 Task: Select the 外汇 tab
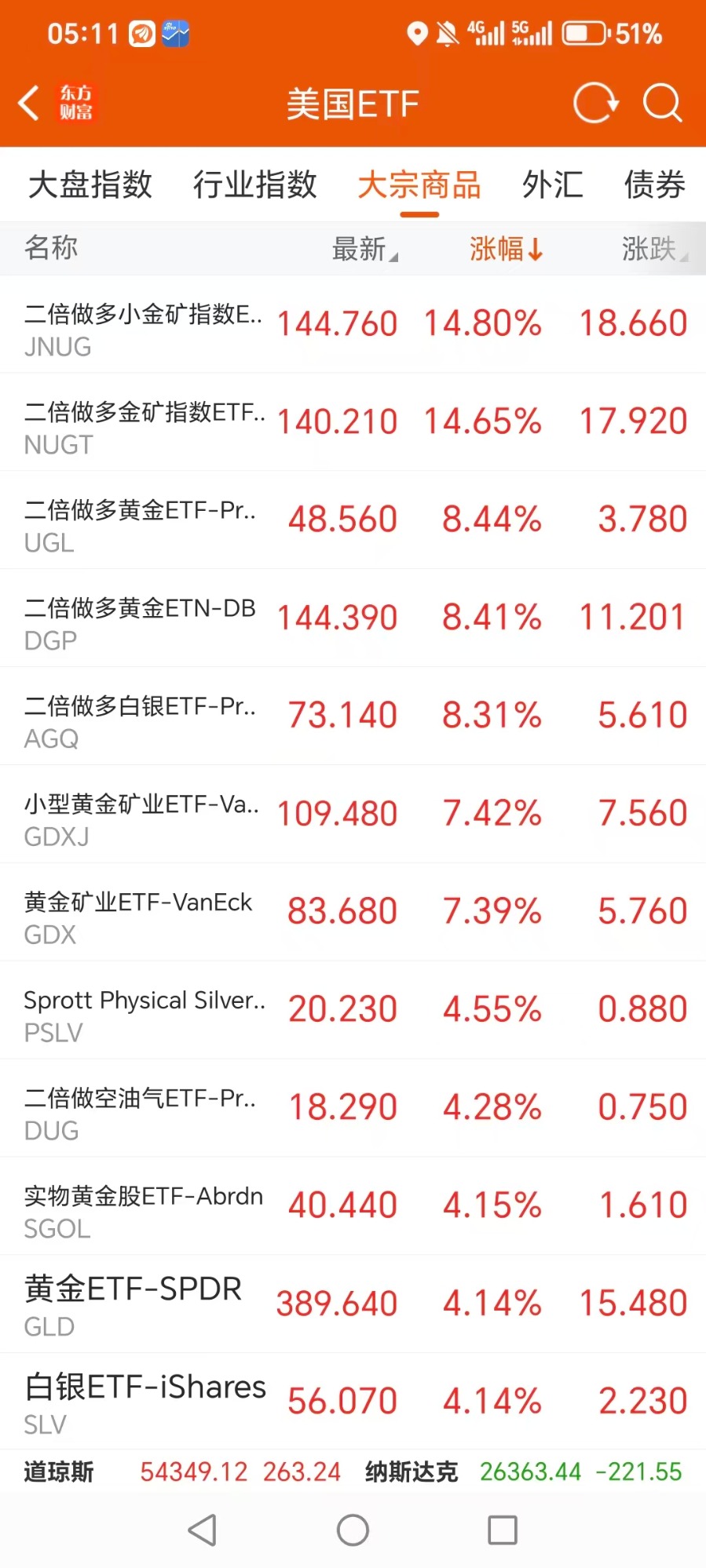coord(553,184)
